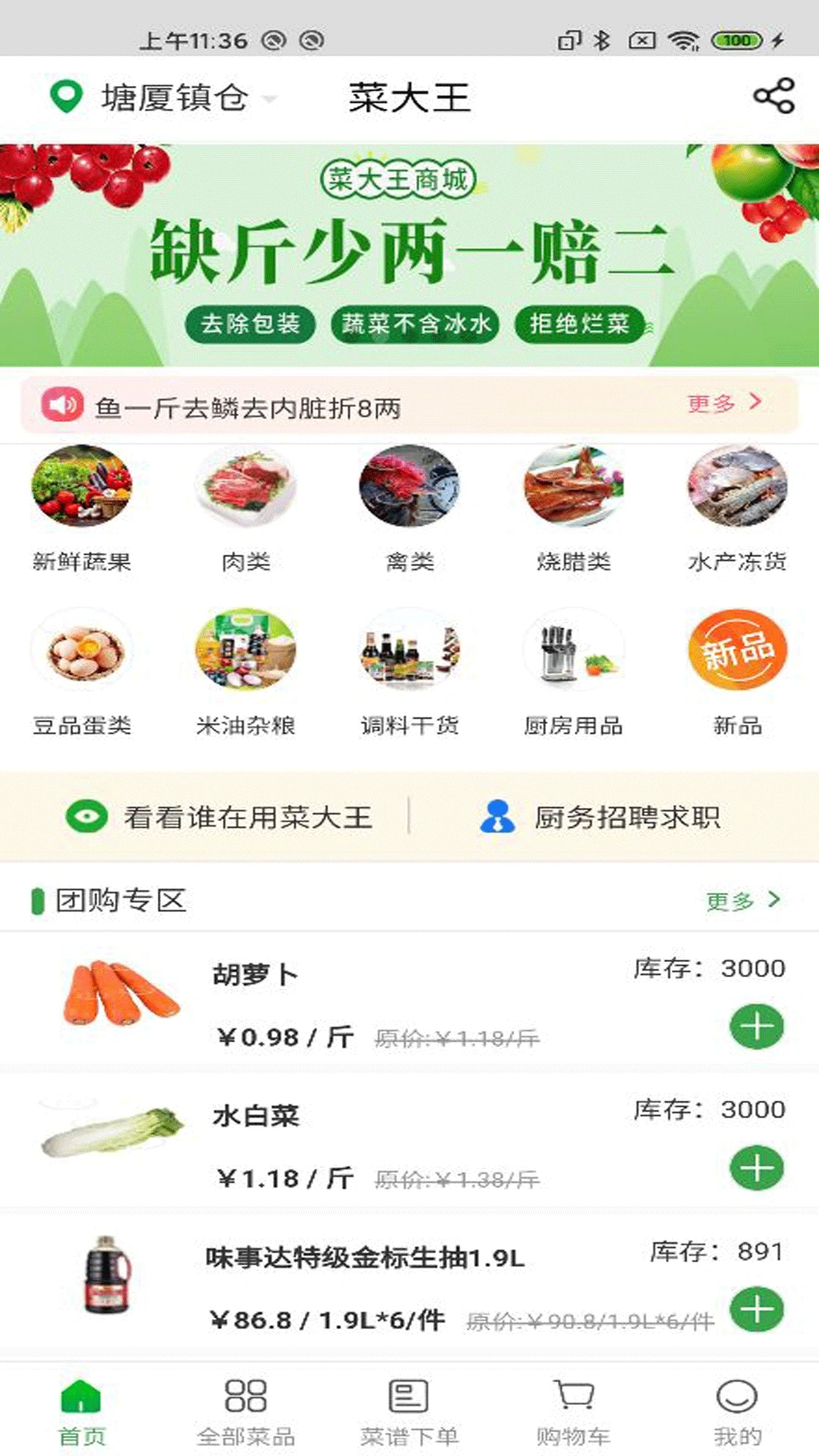Select the 禽类 category
Viewport: 819px width, 1456px height.
[409, 508]
